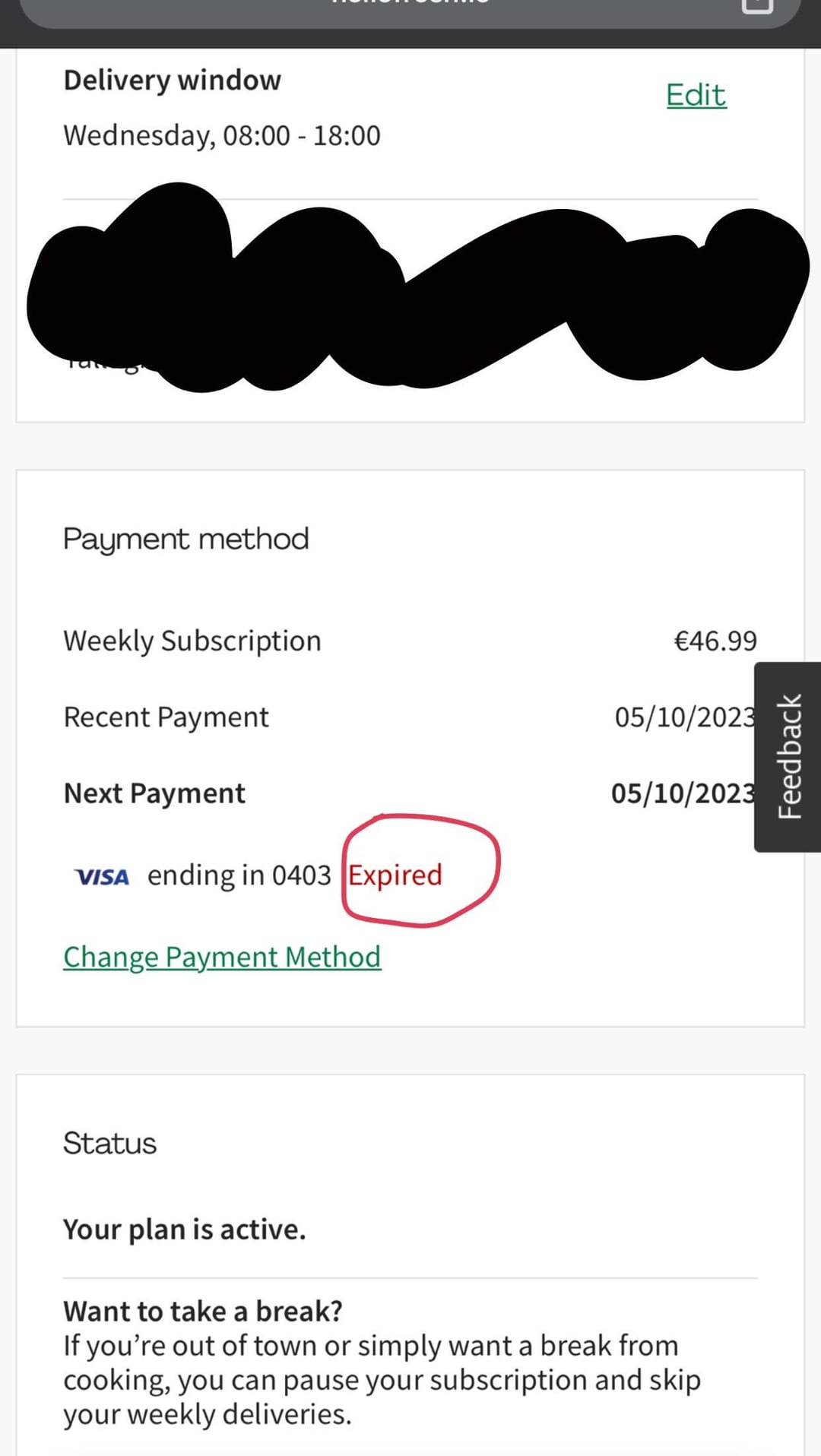The image size is (821, 1456).
Task: Edit the delivery window
Action: 696,96
